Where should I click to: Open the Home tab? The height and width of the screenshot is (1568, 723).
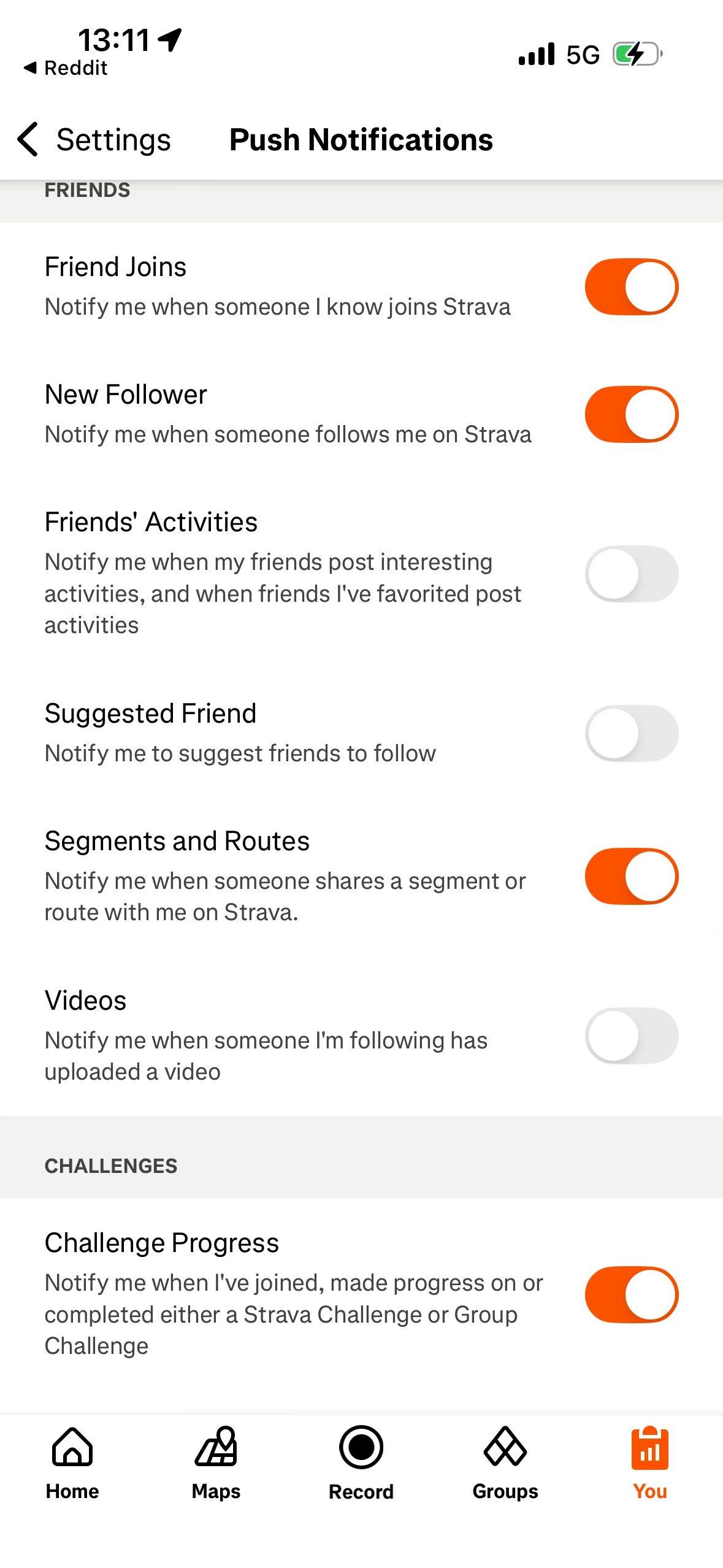point(72,1463)
